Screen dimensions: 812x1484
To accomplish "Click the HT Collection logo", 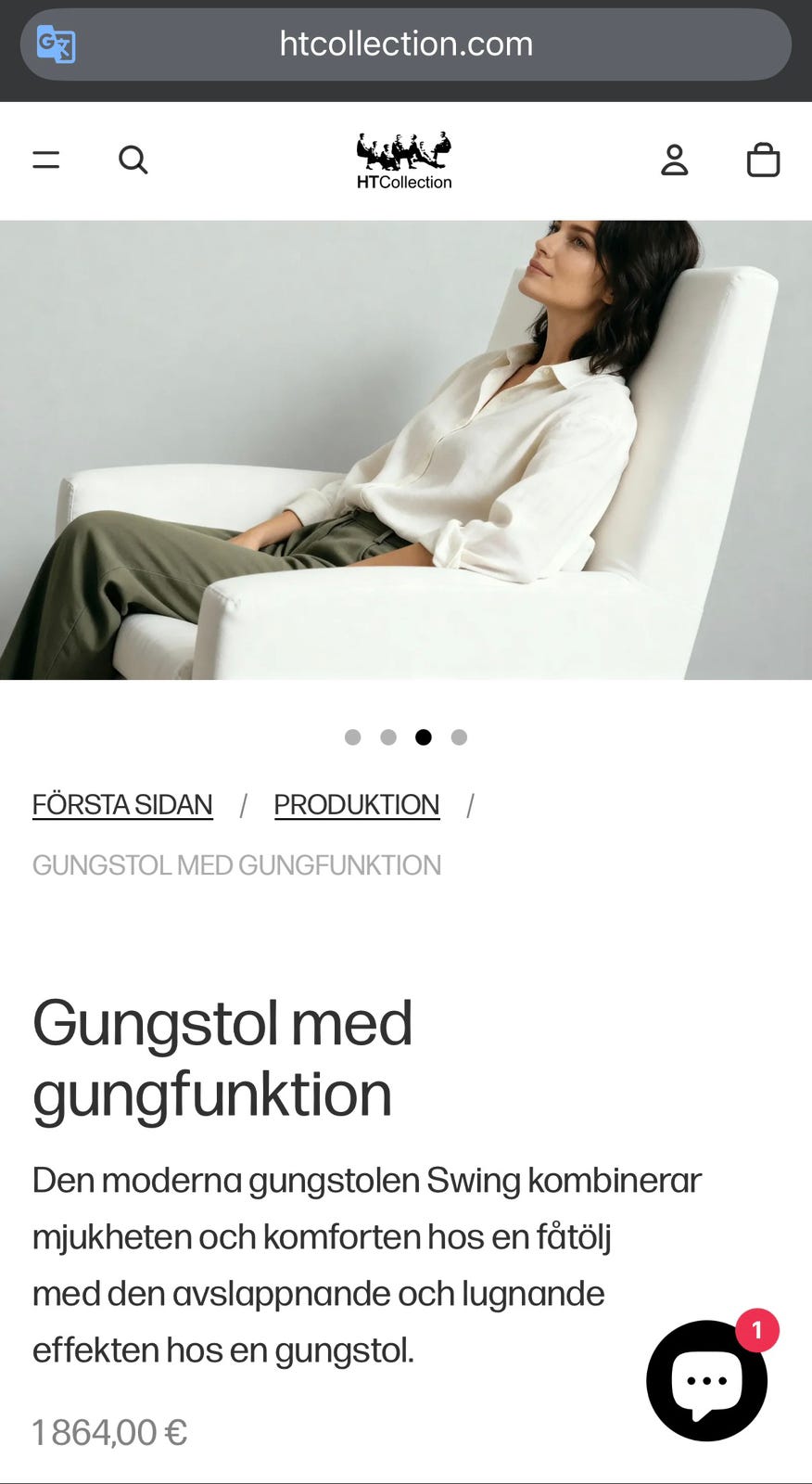I will point(404,160).
